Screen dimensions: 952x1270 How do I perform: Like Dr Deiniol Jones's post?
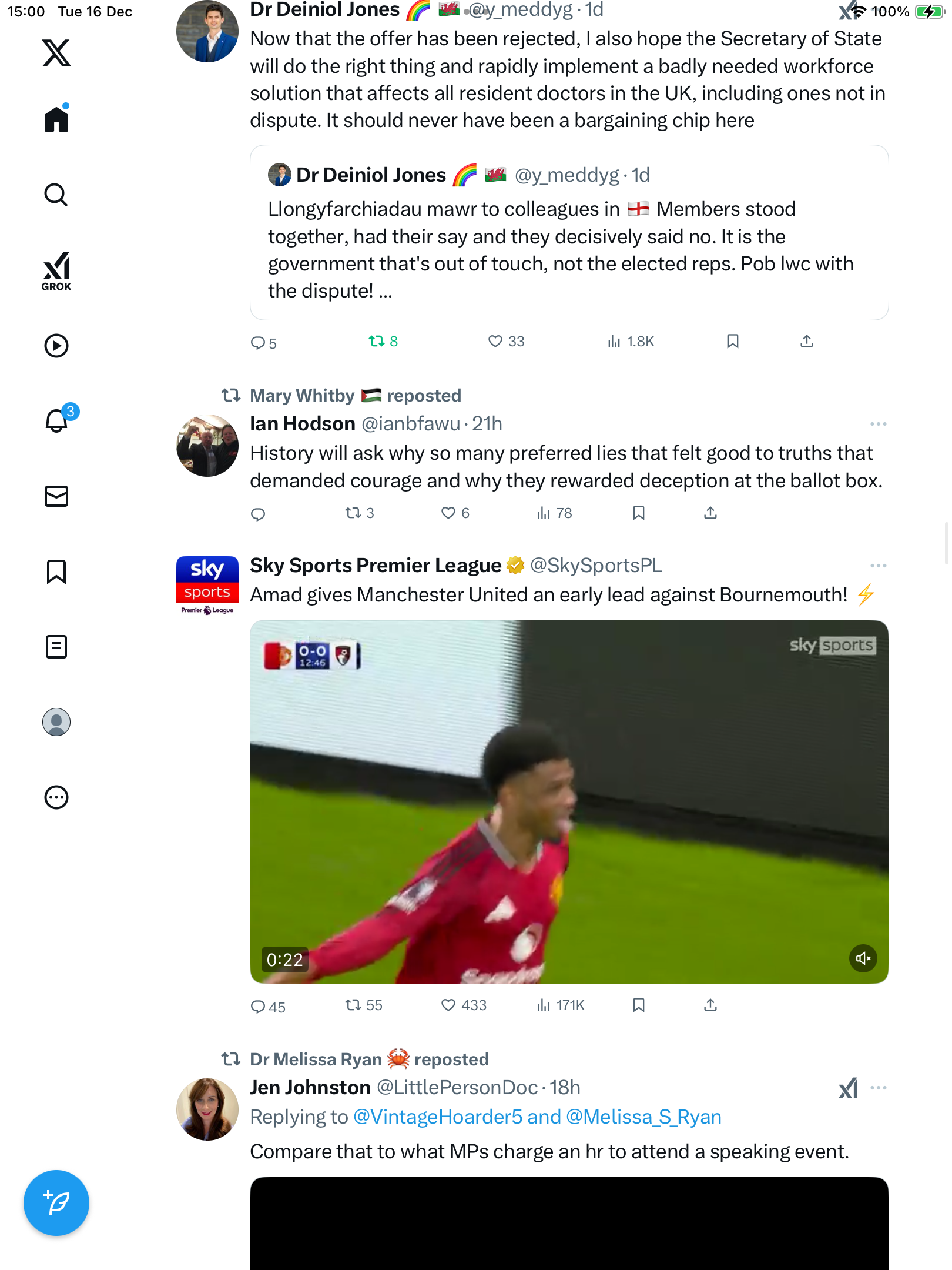coord(495,341)
